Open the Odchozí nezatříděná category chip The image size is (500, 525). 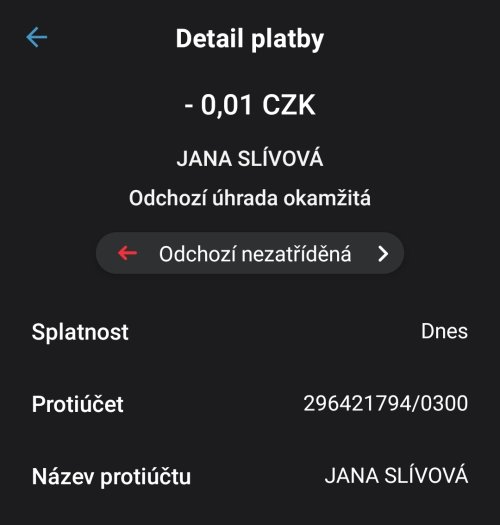250,253
